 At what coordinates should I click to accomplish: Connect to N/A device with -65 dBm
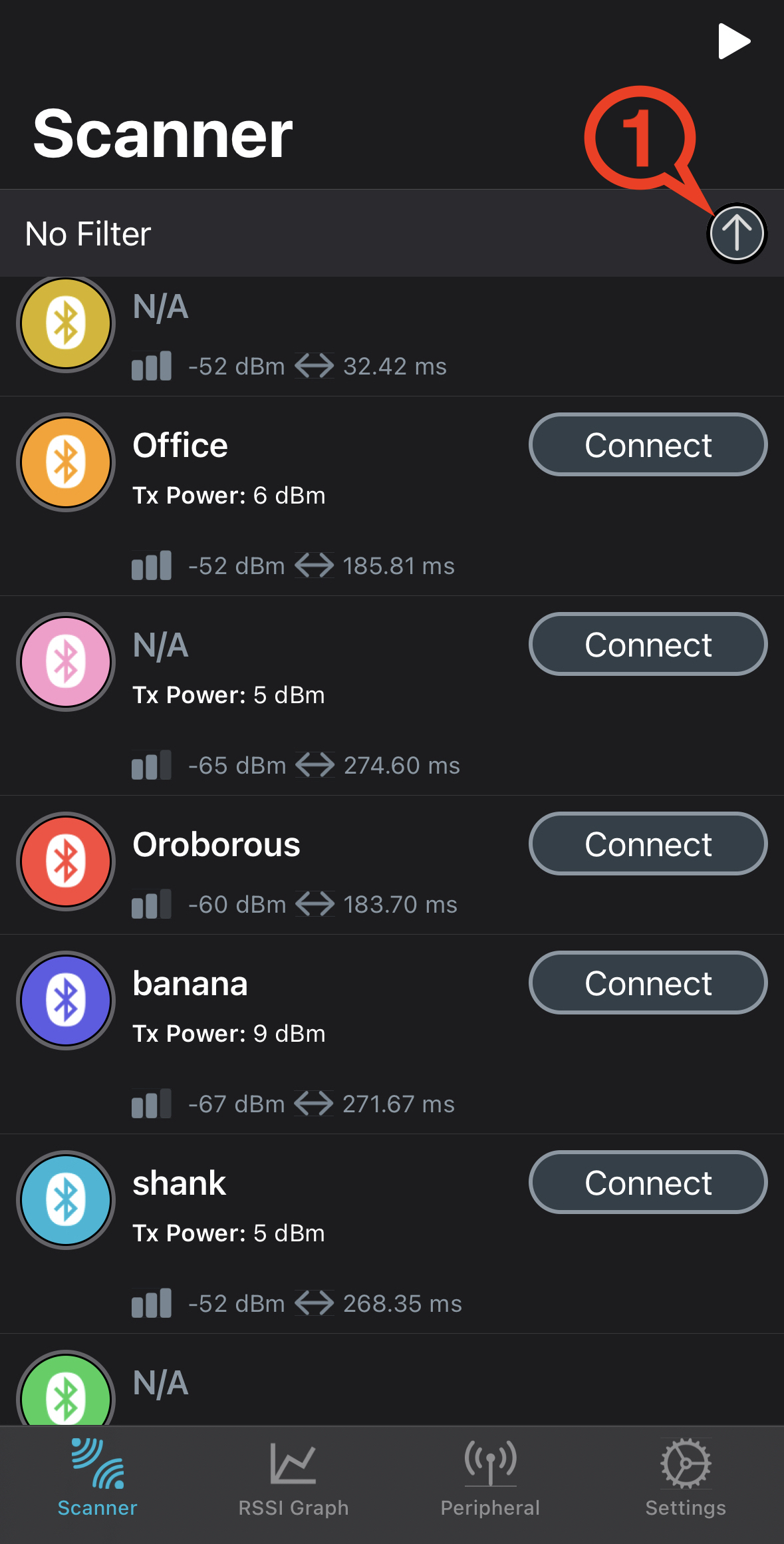(648, 644)
